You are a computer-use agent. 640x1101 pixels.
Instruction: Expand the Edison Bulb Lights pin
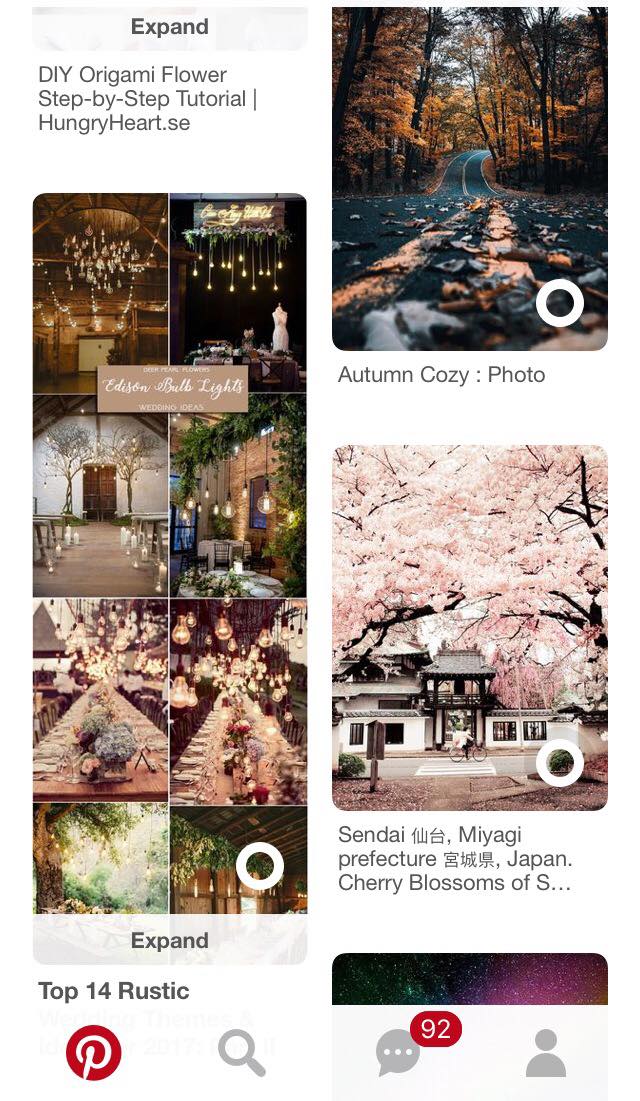(170, 940)
